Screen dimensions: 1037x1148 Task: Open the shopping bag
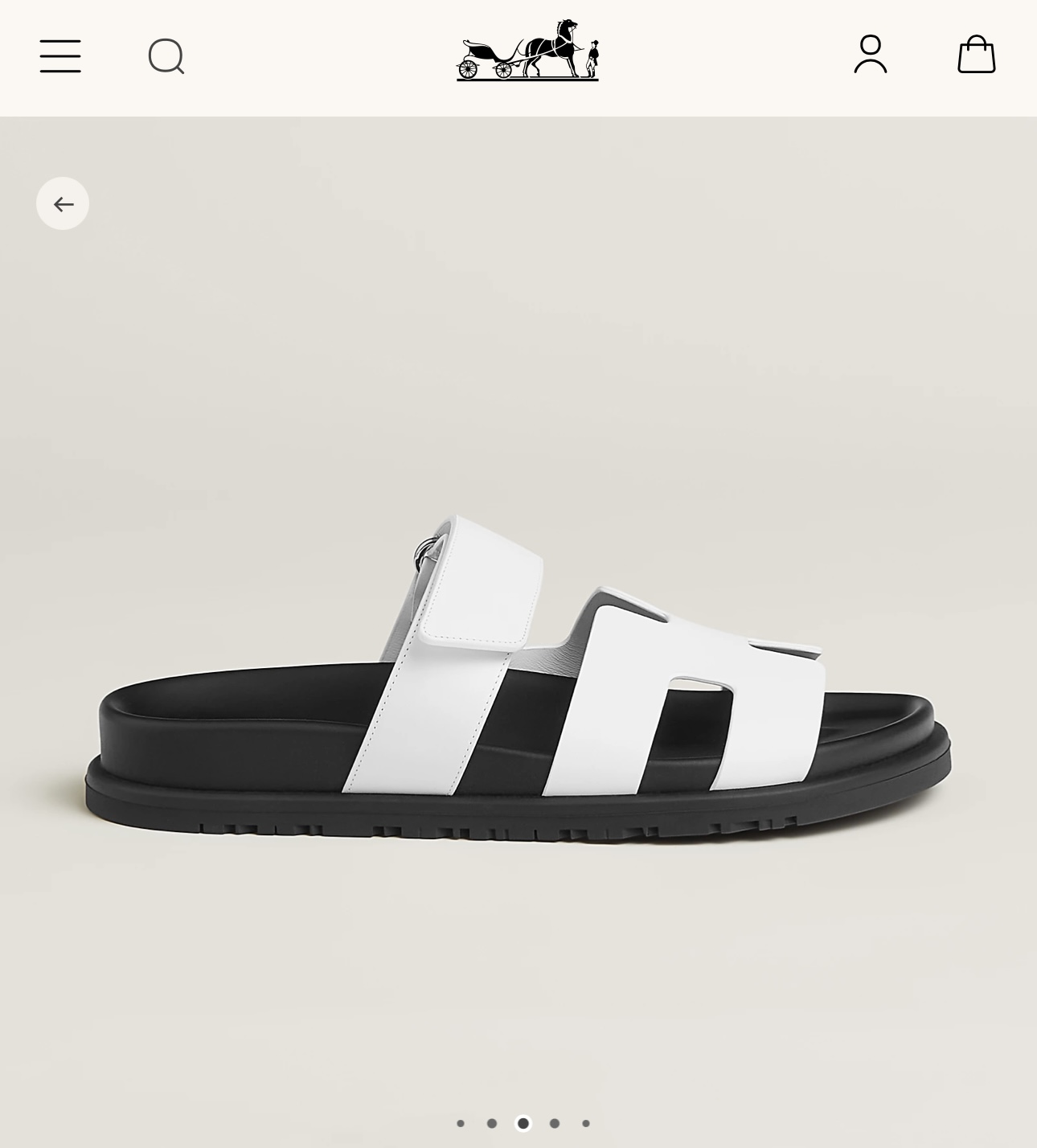click(x=977, y=54)
